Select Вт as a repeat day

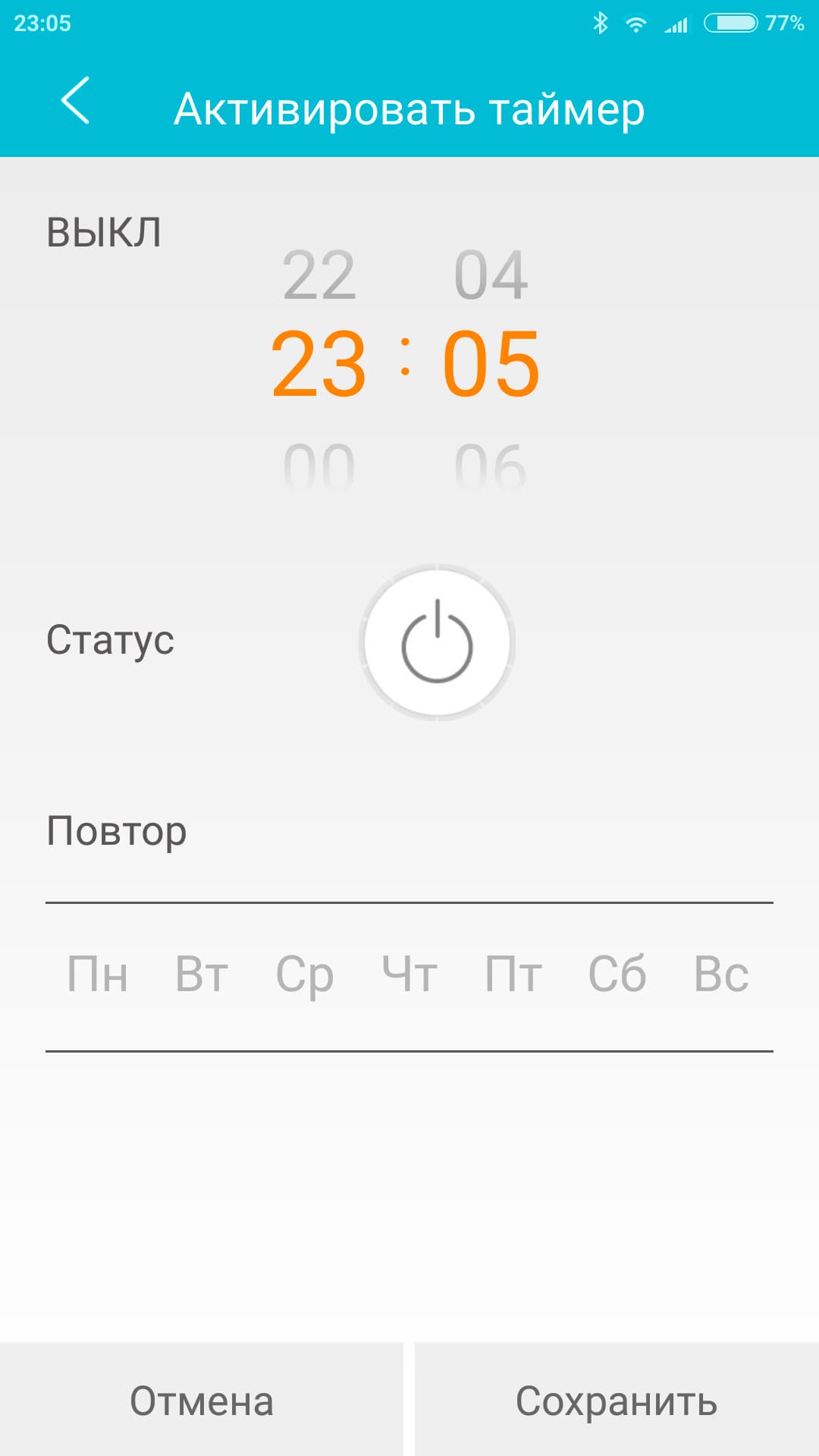pyautogui.click(x=202, y=974)
